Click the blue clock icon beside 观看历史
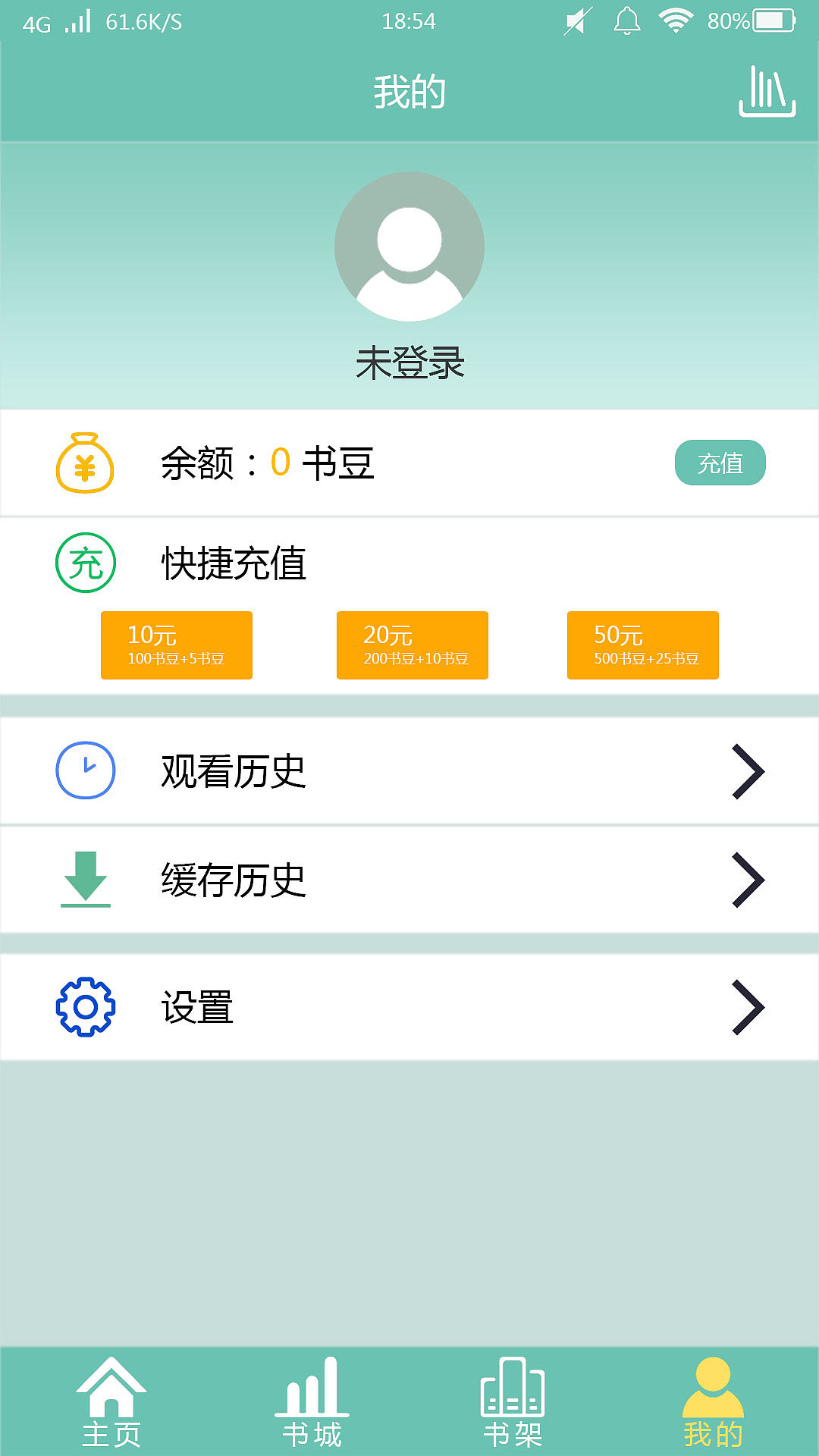Image resolution: width=819 pixels, height=1456 pixels. click(x=85, y=770)
